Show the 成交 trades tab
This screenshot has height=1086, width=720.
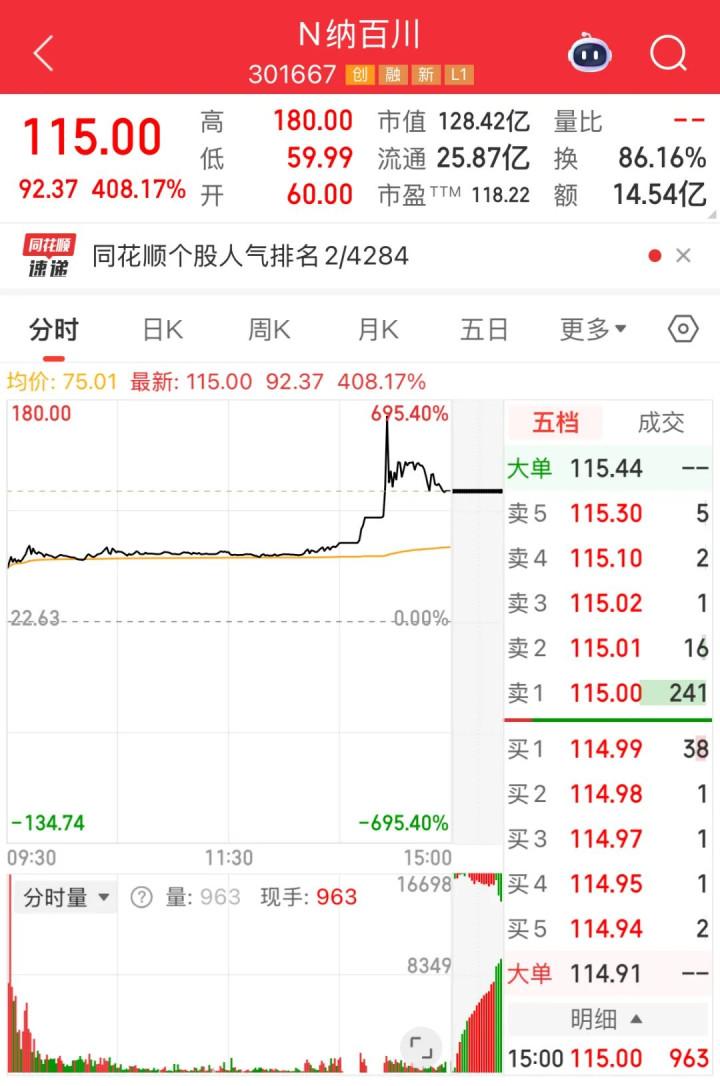coord(660,423)
